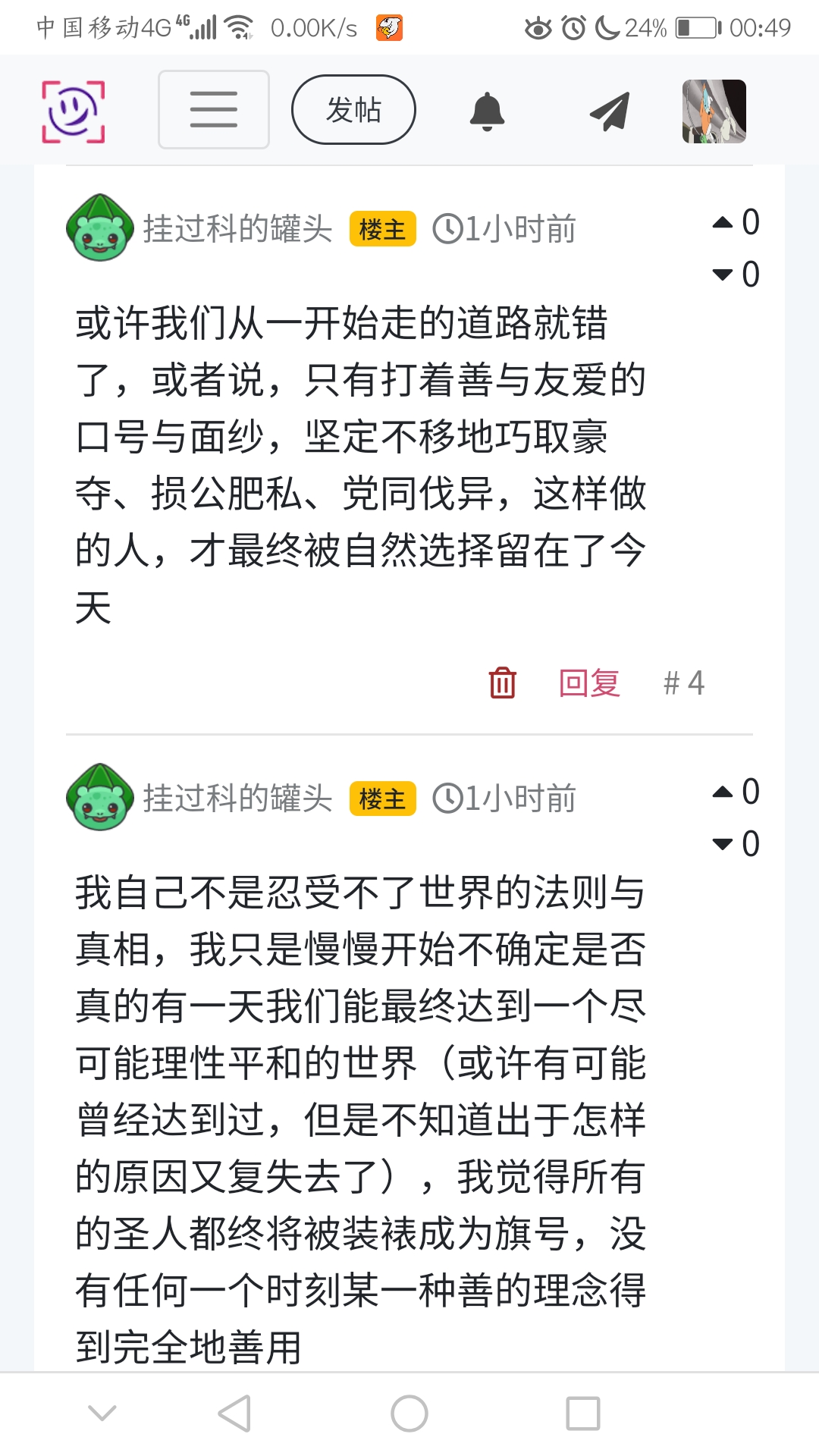Open 挂过科的罐头 profile on post #4
This screenshot has width=819, height=1456.
[x=237, y=228]
